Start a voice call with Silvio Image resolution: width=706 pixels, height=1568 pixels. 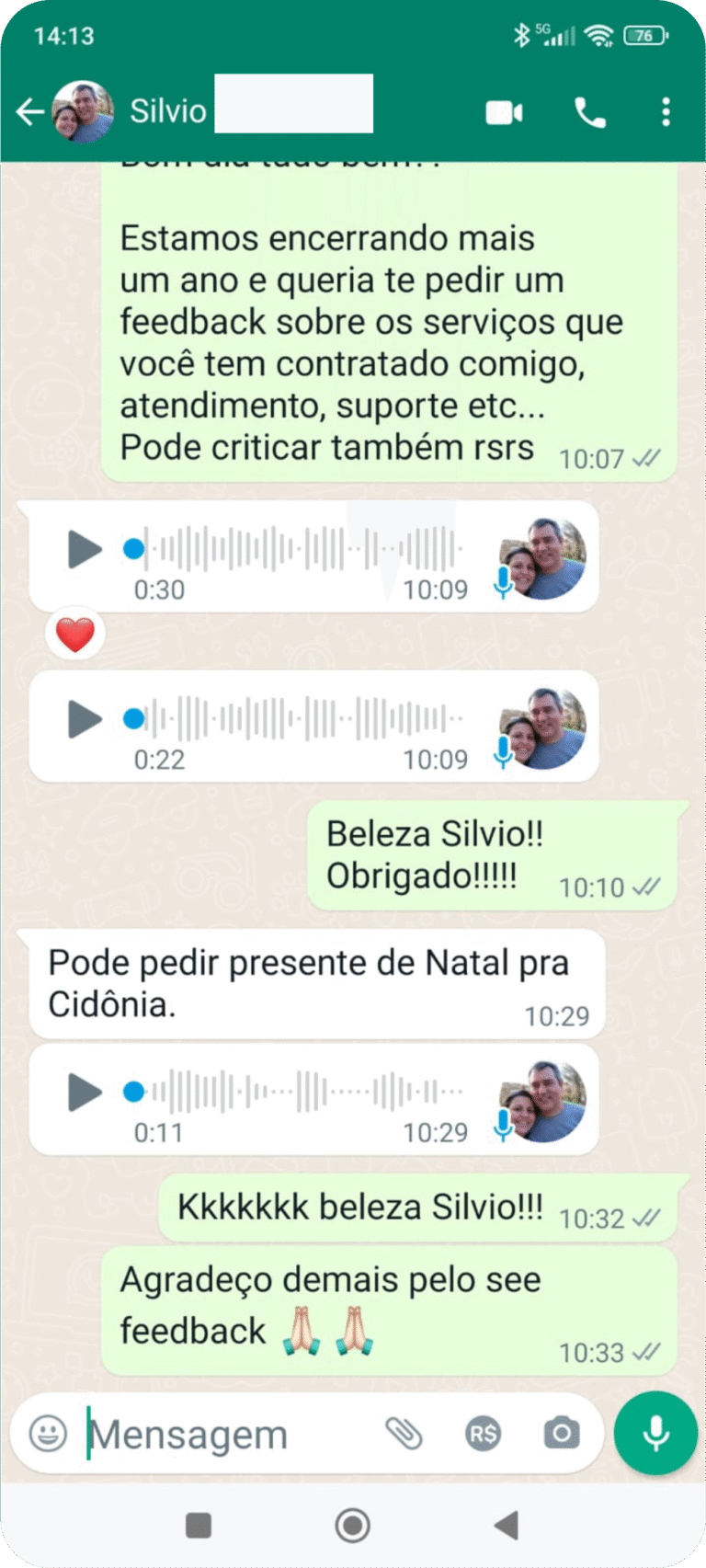pos(589,112)
